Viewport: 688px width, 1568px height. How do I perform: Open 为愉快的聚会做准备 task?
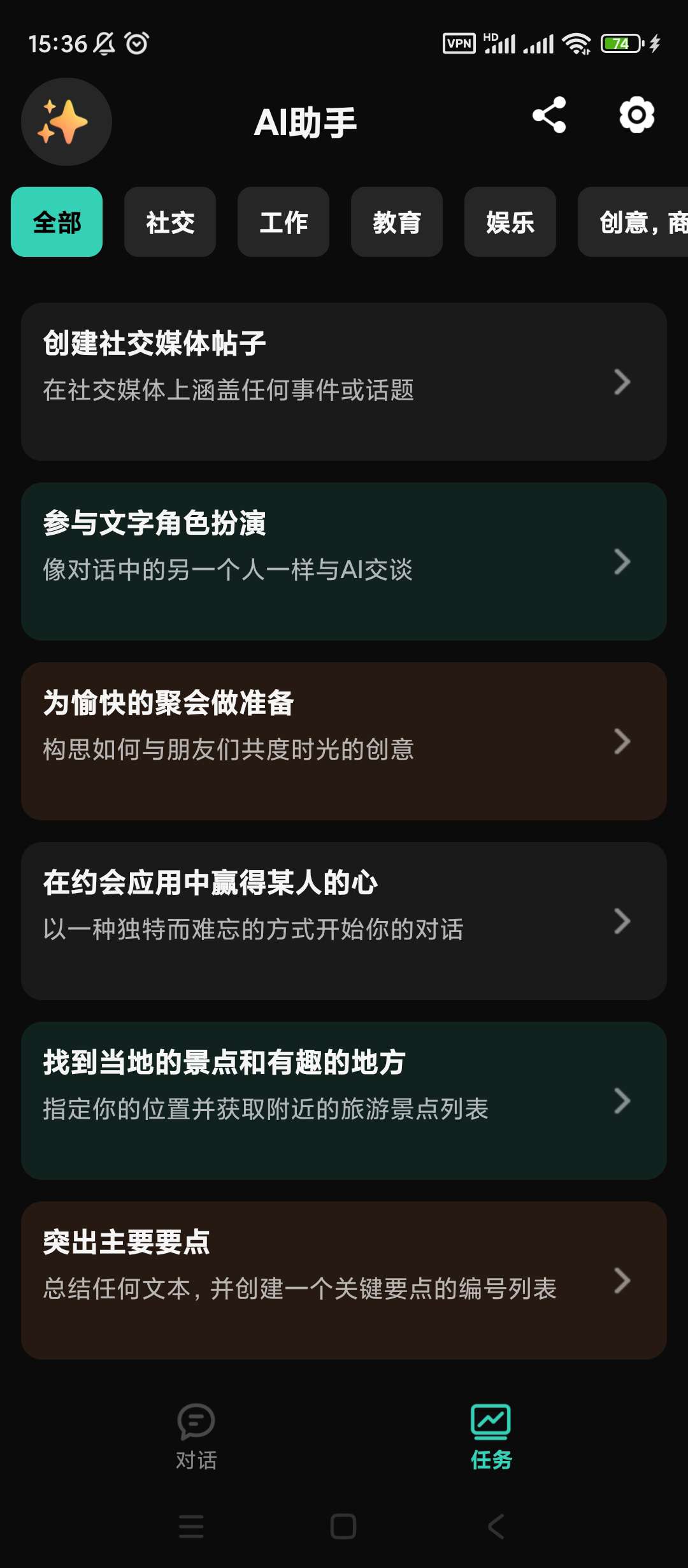(344, 741)
